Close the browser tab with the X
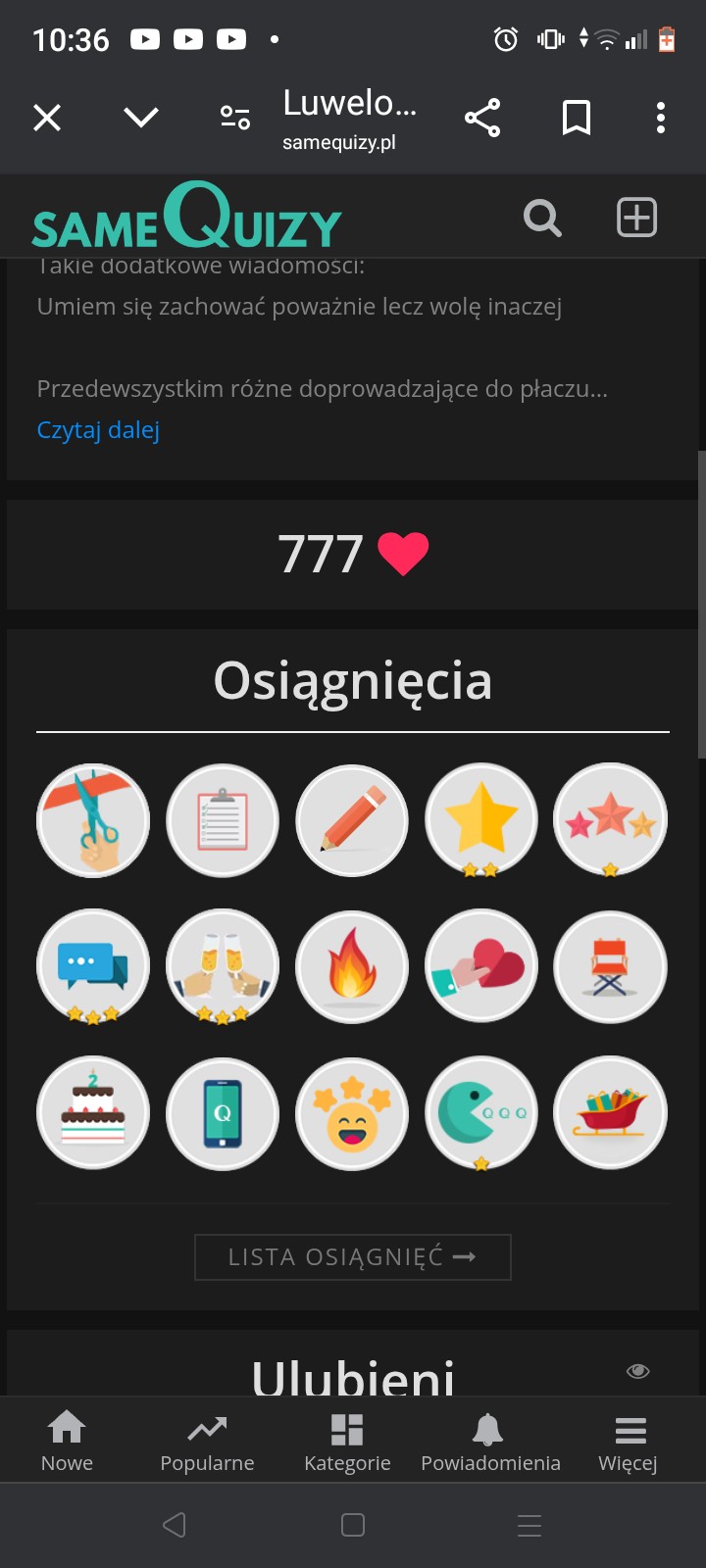This screenshot has height=1568, width=706. (x=47, y=119)
